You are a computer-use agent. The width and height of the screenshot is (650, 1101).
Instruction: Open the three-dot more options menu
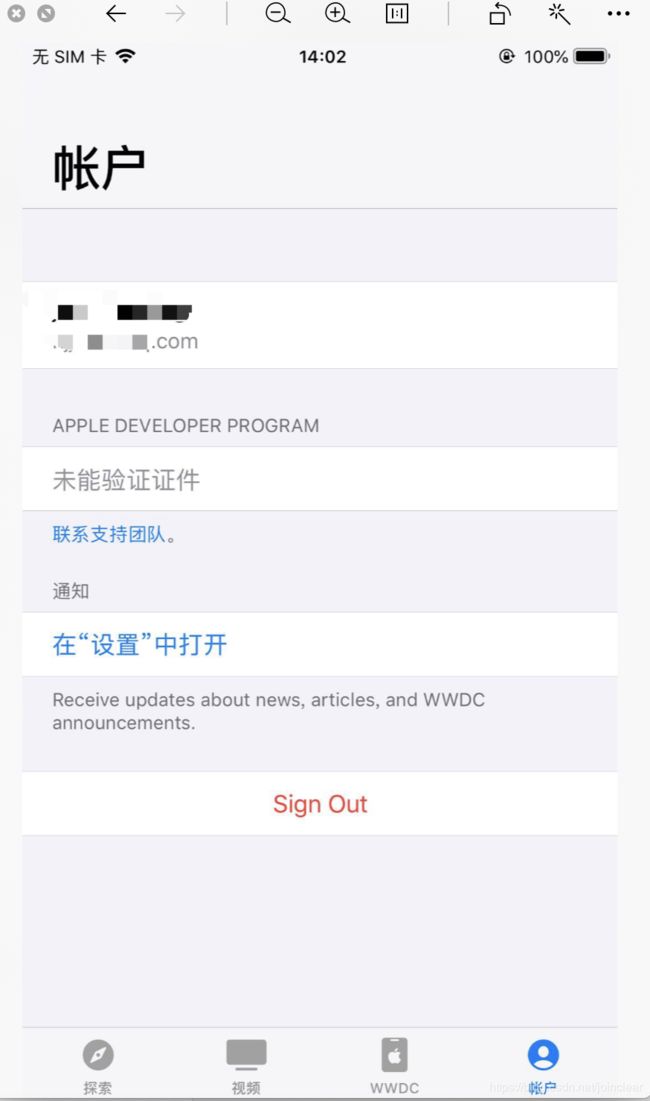pos(618,13)
